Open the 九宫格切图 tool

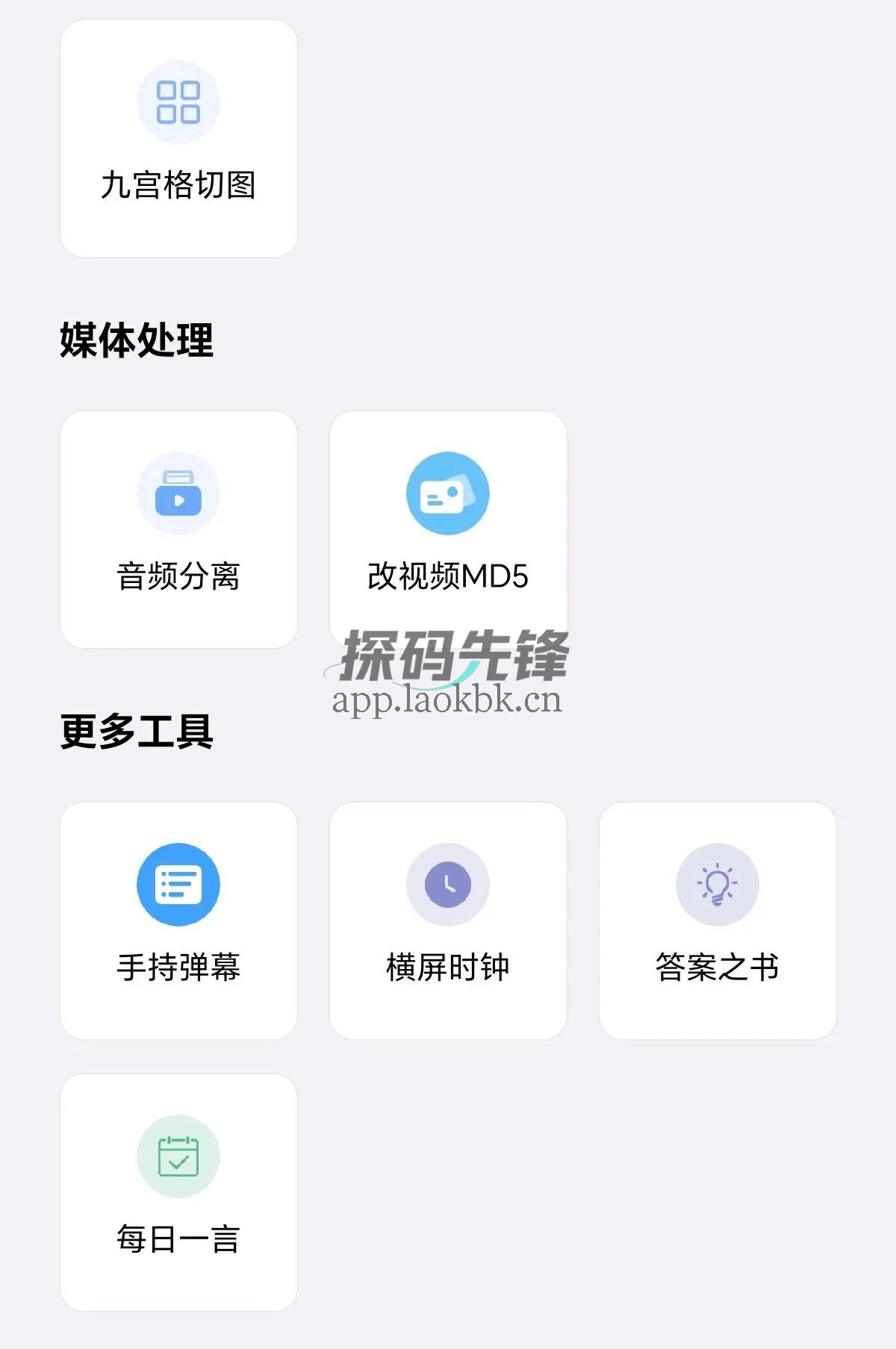point(178,139)
